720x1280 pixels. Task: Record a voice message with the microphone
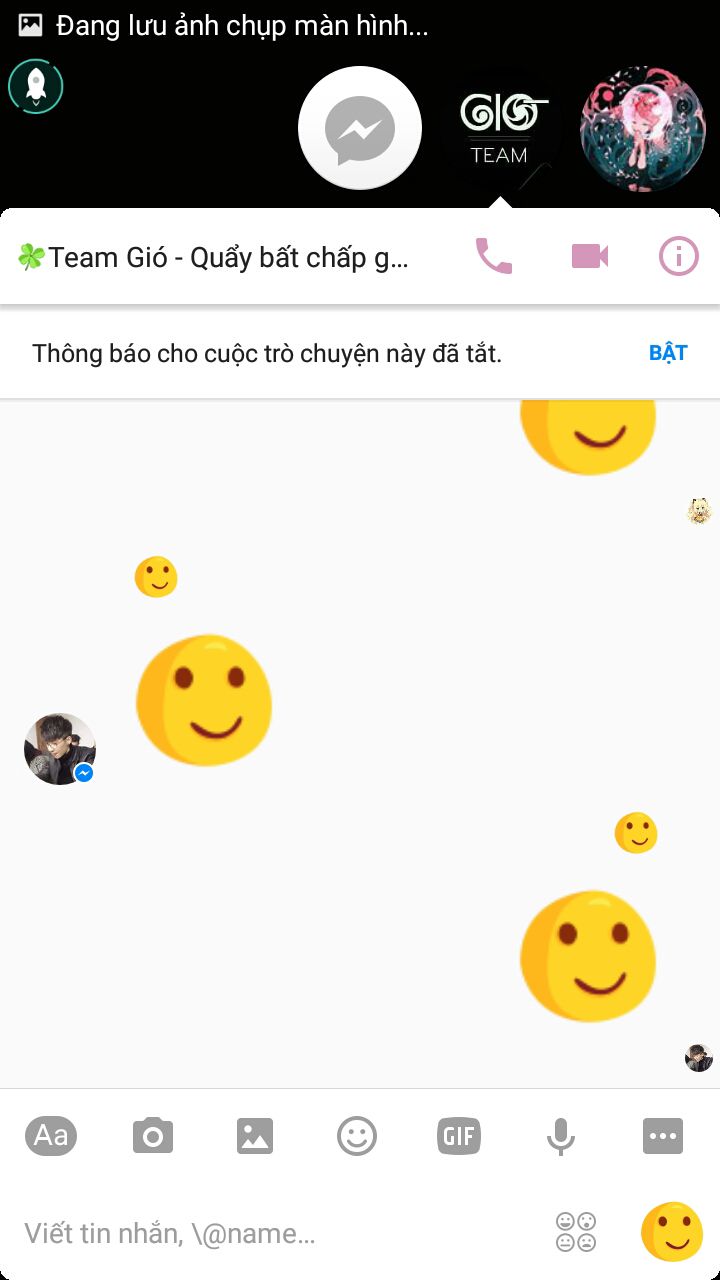pyautogui.click(x=561, y=1136)
